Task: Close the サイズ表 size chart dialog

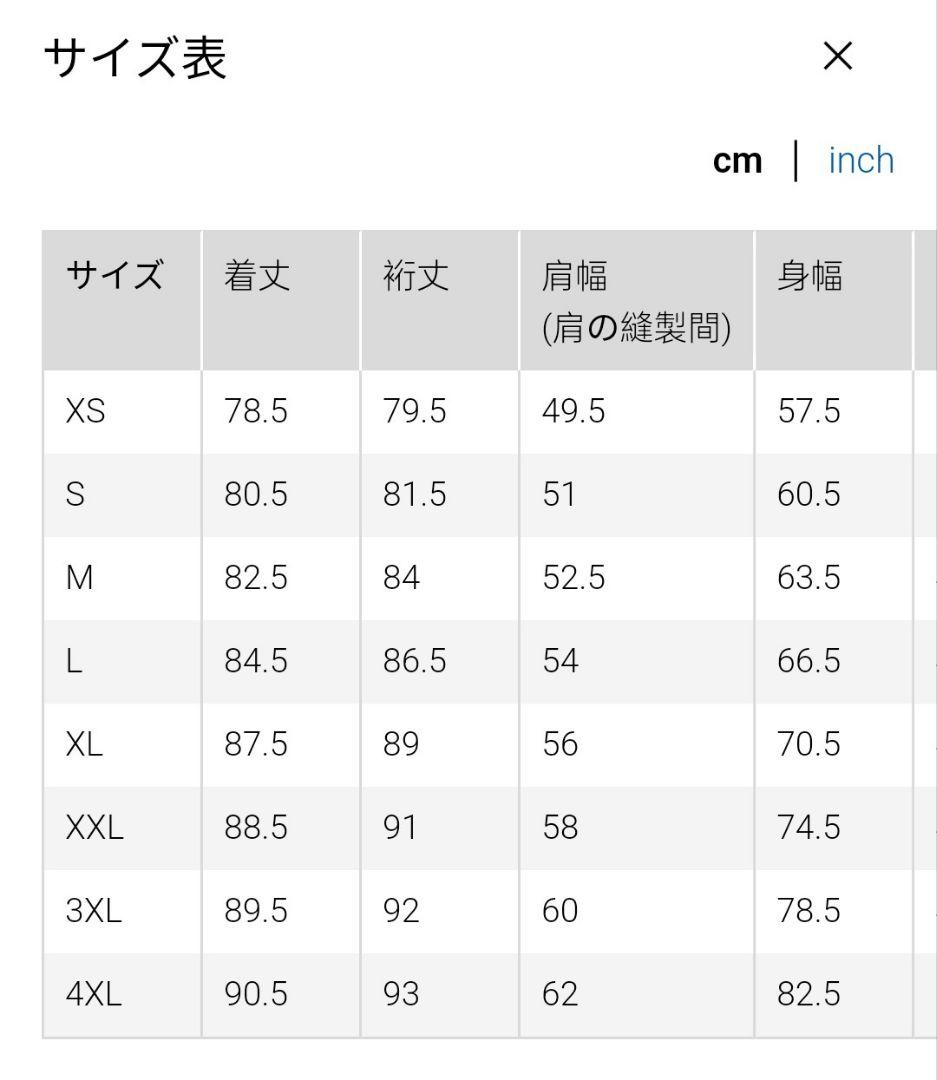Action: pos(838,56)
